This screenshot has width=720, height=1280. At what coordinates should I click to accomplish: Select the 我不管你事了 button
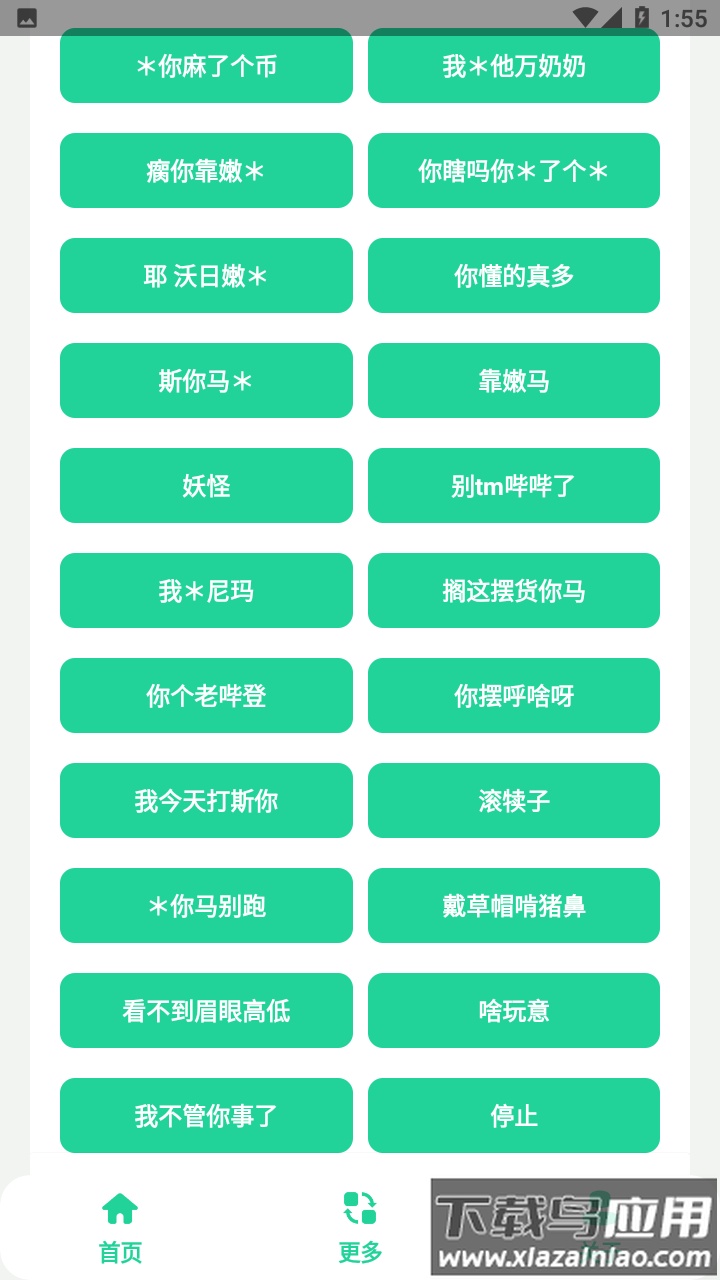click(x=206, y=1115)
